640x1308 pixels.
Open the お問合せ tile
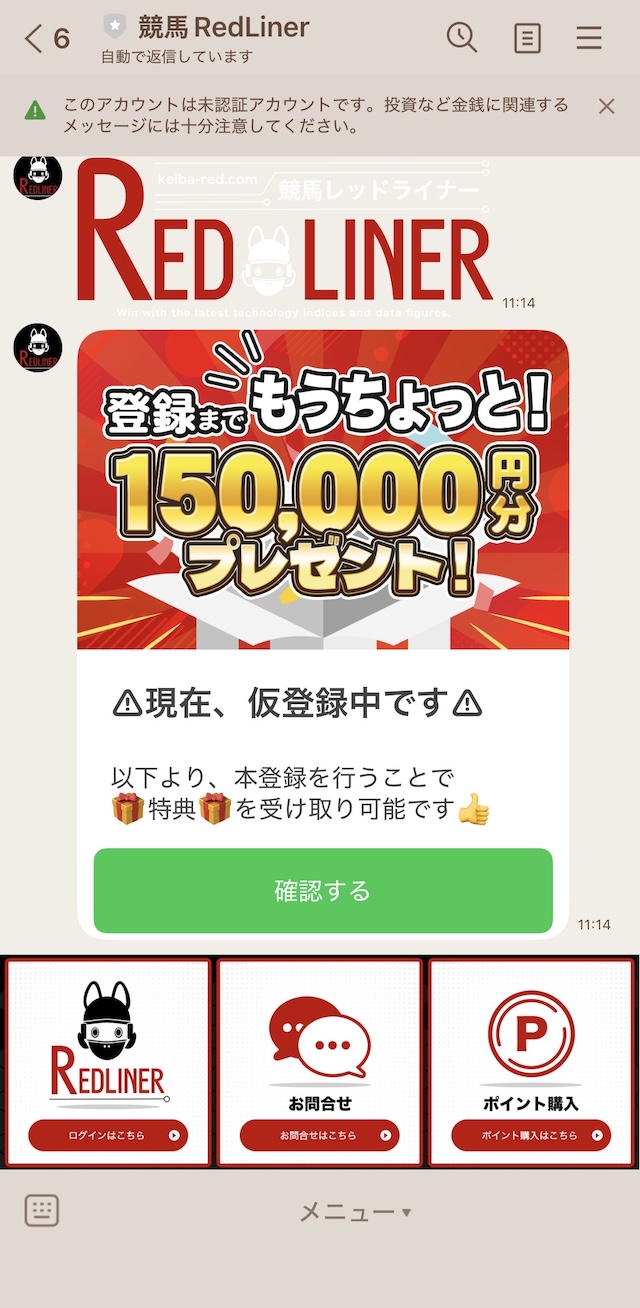[x=320, y=1062]
